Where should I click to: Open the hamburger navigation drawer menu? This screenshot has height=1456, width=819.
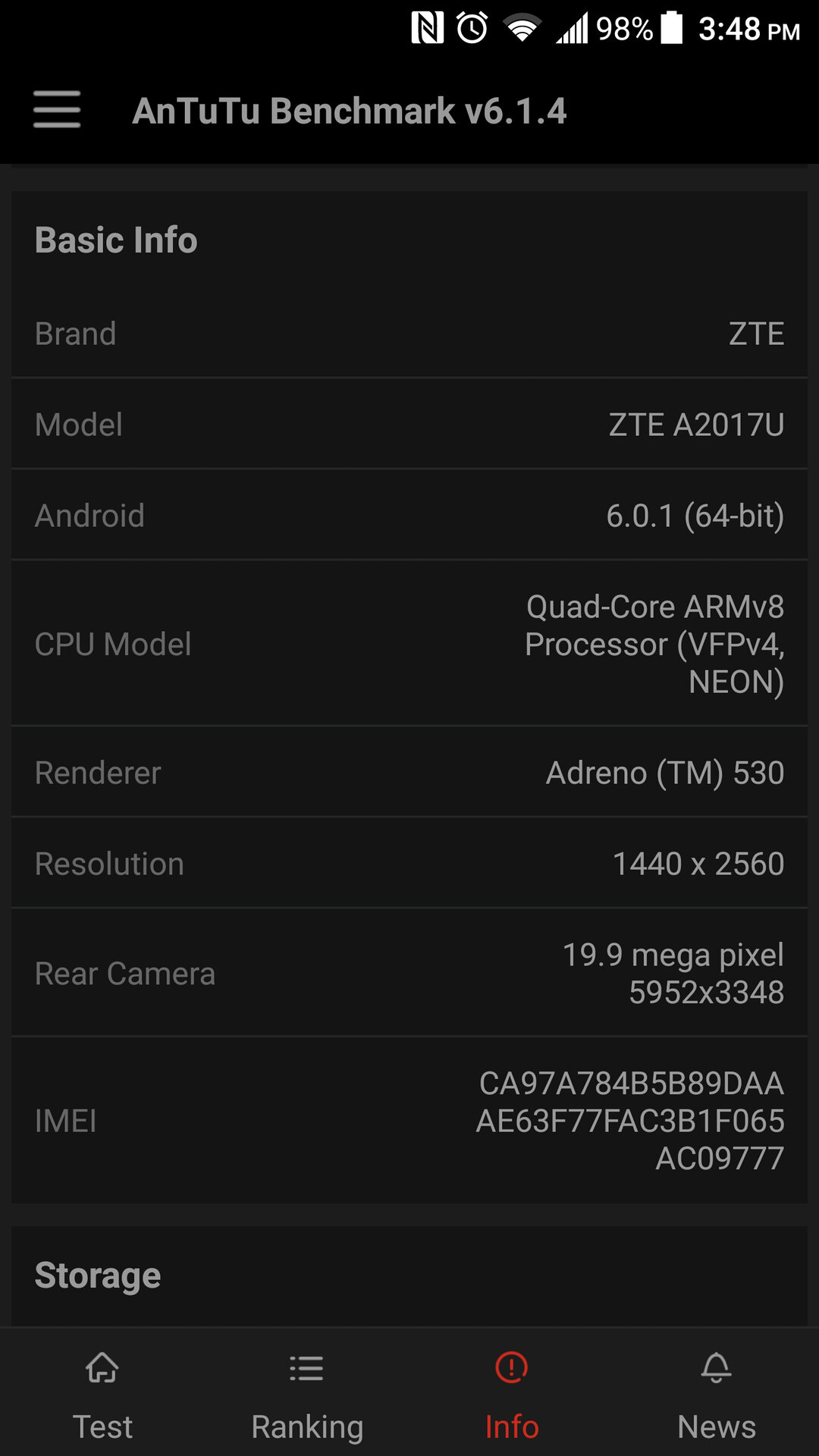click(x=57, y=110)
